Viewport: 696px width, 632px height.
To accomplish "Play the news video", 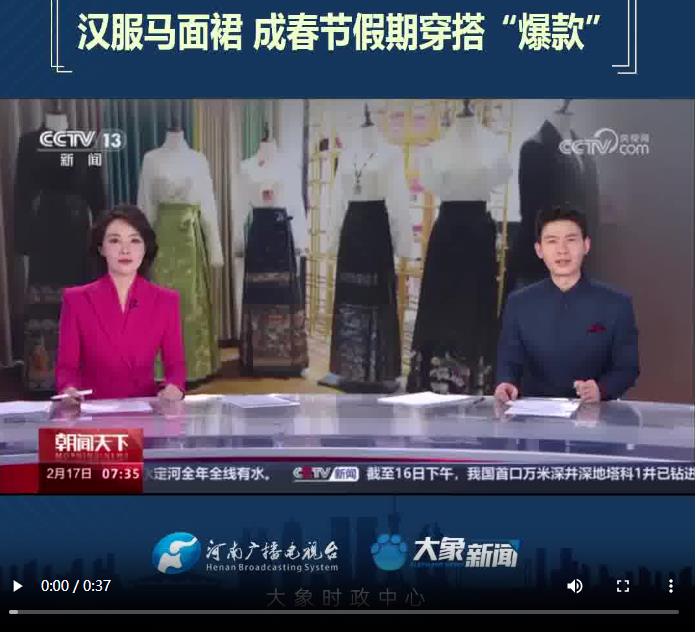I will pos(17,586).
